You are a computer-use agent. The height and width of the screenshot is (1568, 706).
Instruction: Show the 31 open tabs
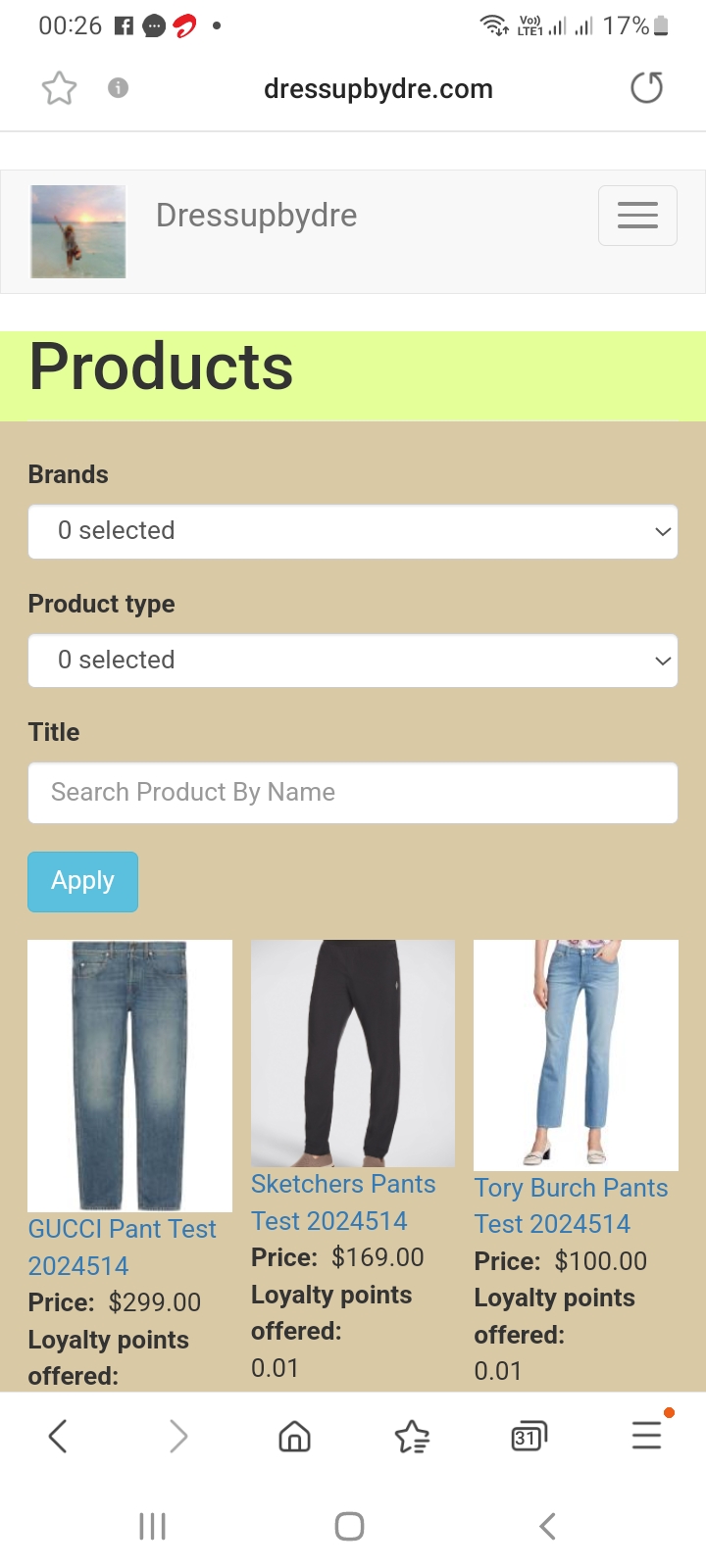tap(529, 1437)
